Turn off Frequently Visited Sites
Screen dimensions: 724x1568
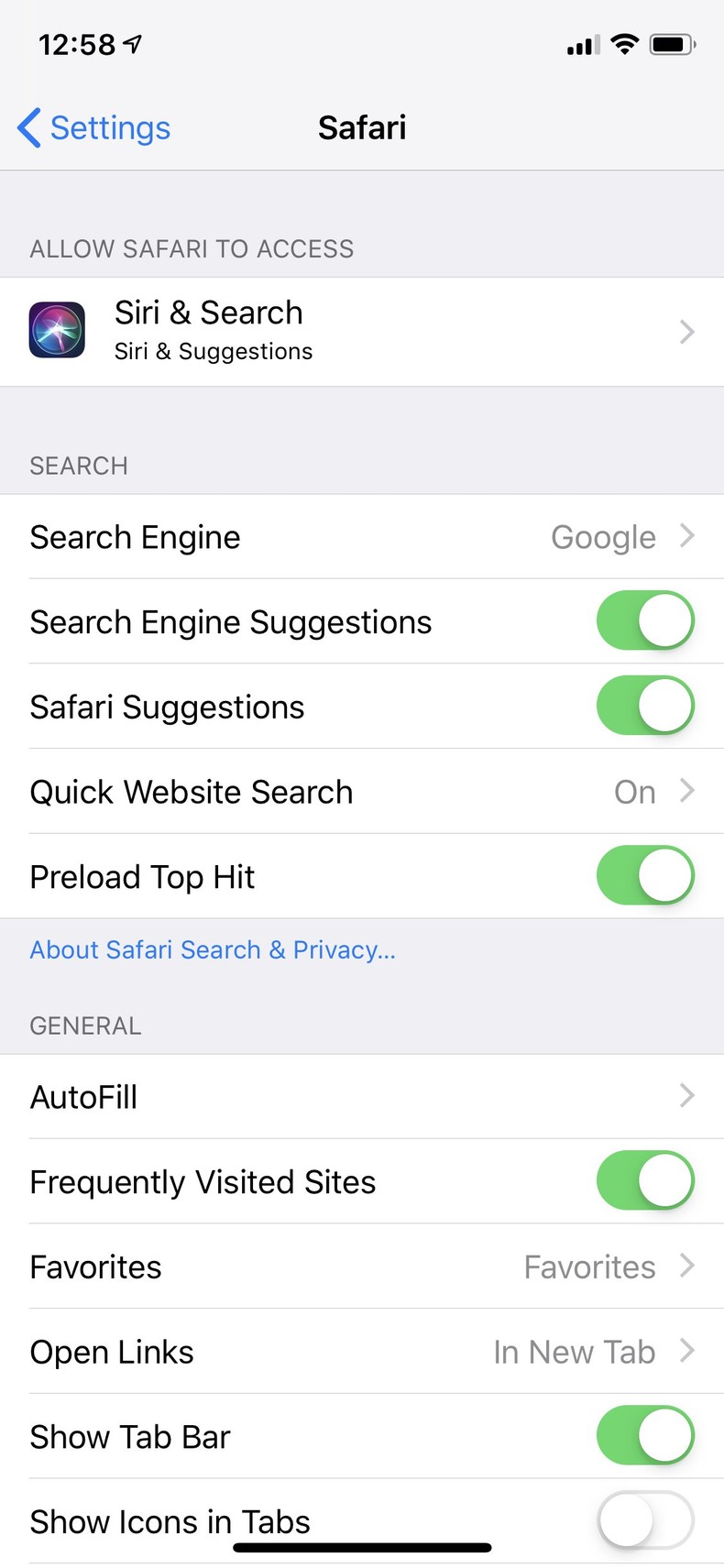[645, 1181]
